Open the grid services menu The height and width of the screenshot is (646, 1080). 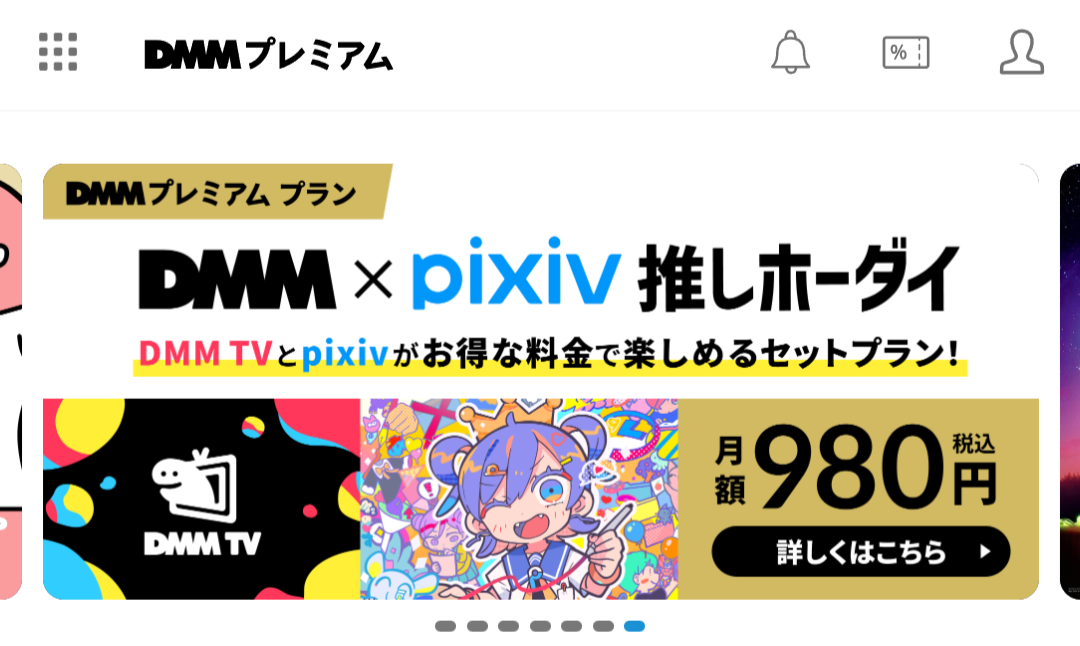coord(58,52)
